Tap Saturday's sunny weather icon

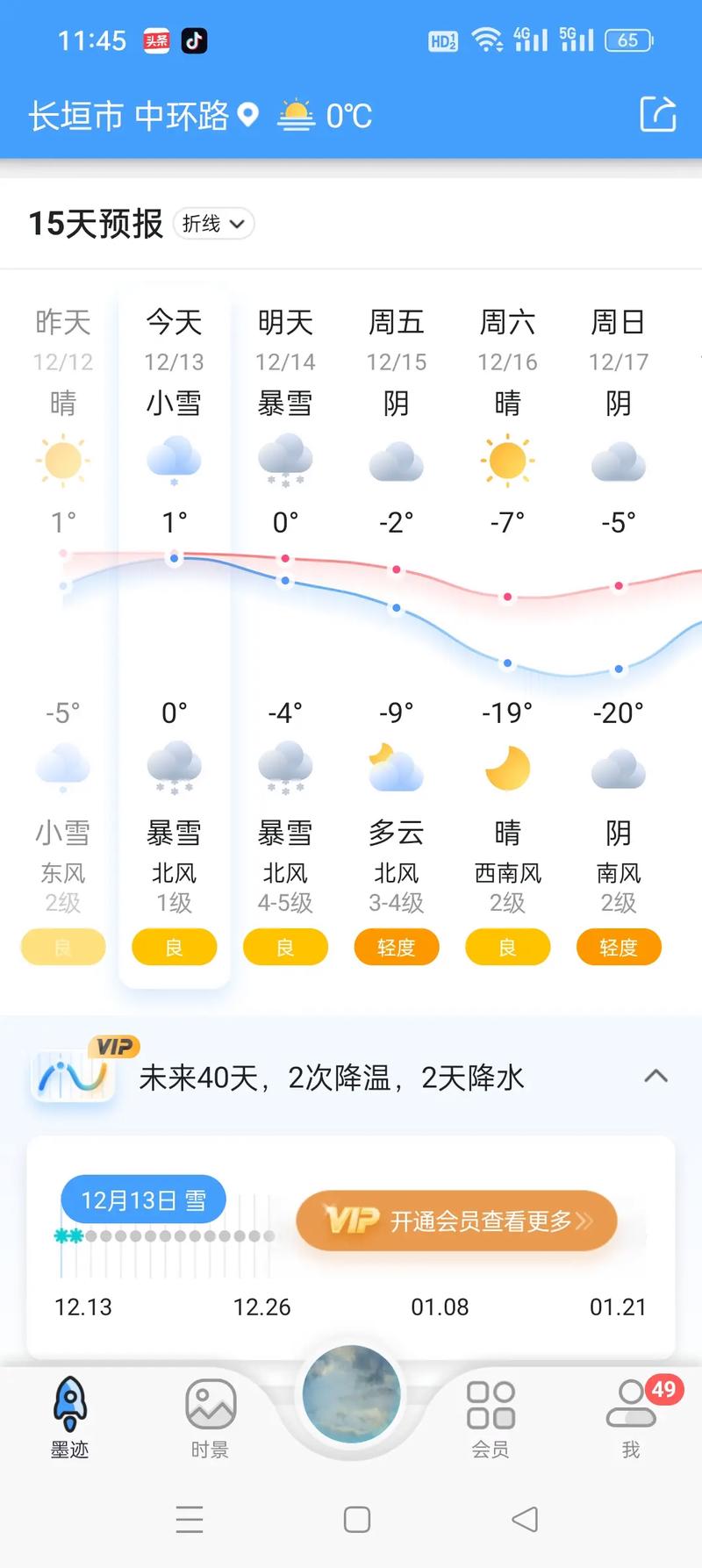pyautogui.click(x=507, y=459)
